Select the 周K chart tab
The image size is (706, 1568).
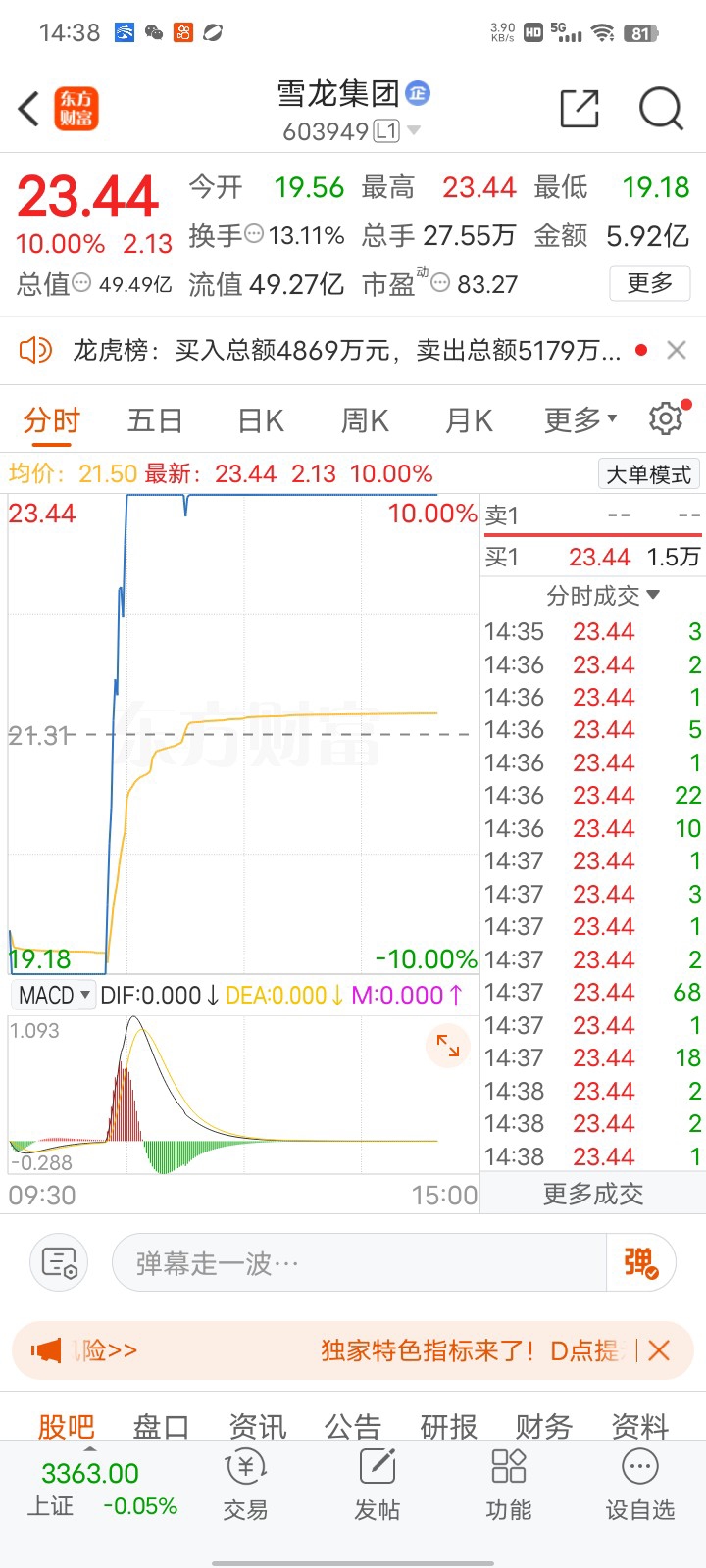[365, 420]
